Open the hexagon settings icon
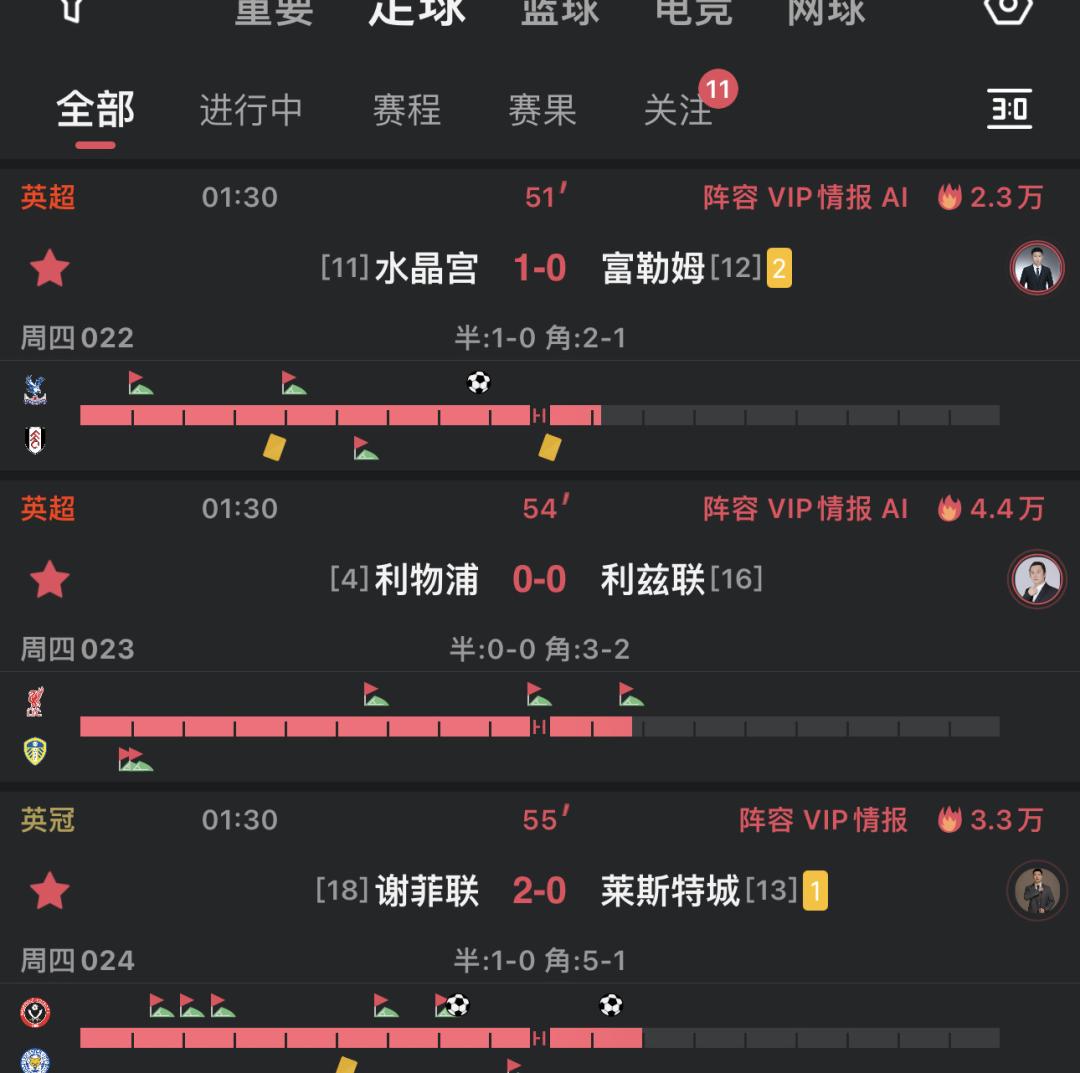The width and height of the screenshot is (1080, 1073). point(1007,8)
